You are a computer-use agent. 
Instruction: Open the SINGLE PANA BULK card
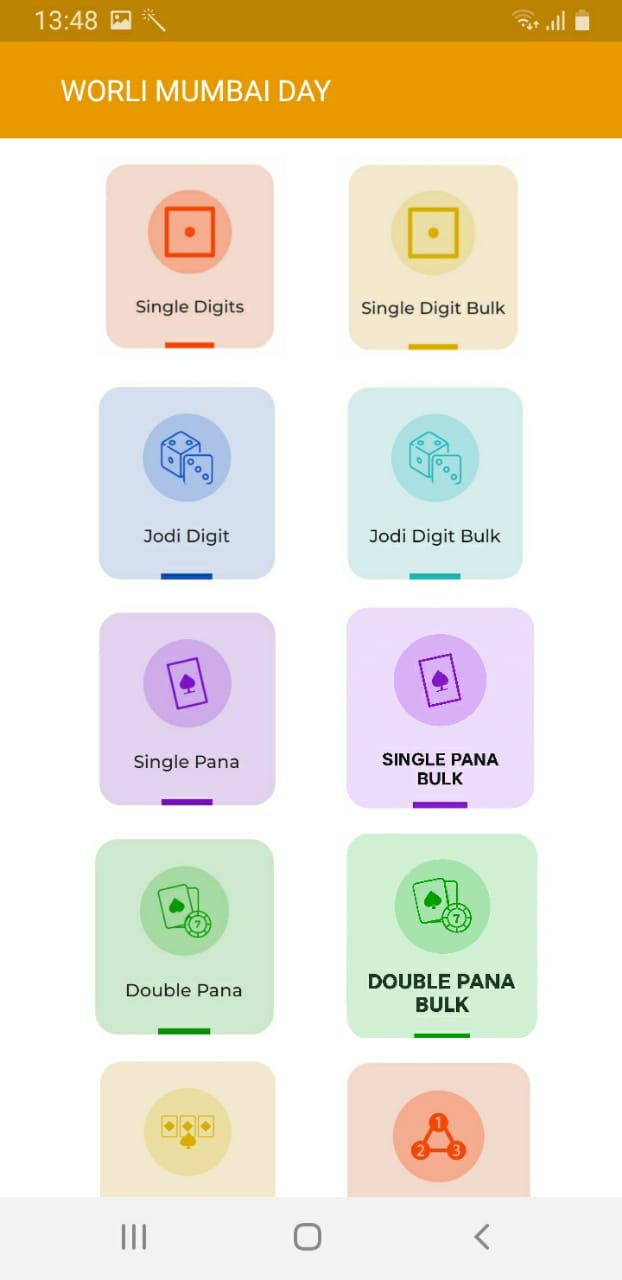point(440,707)
